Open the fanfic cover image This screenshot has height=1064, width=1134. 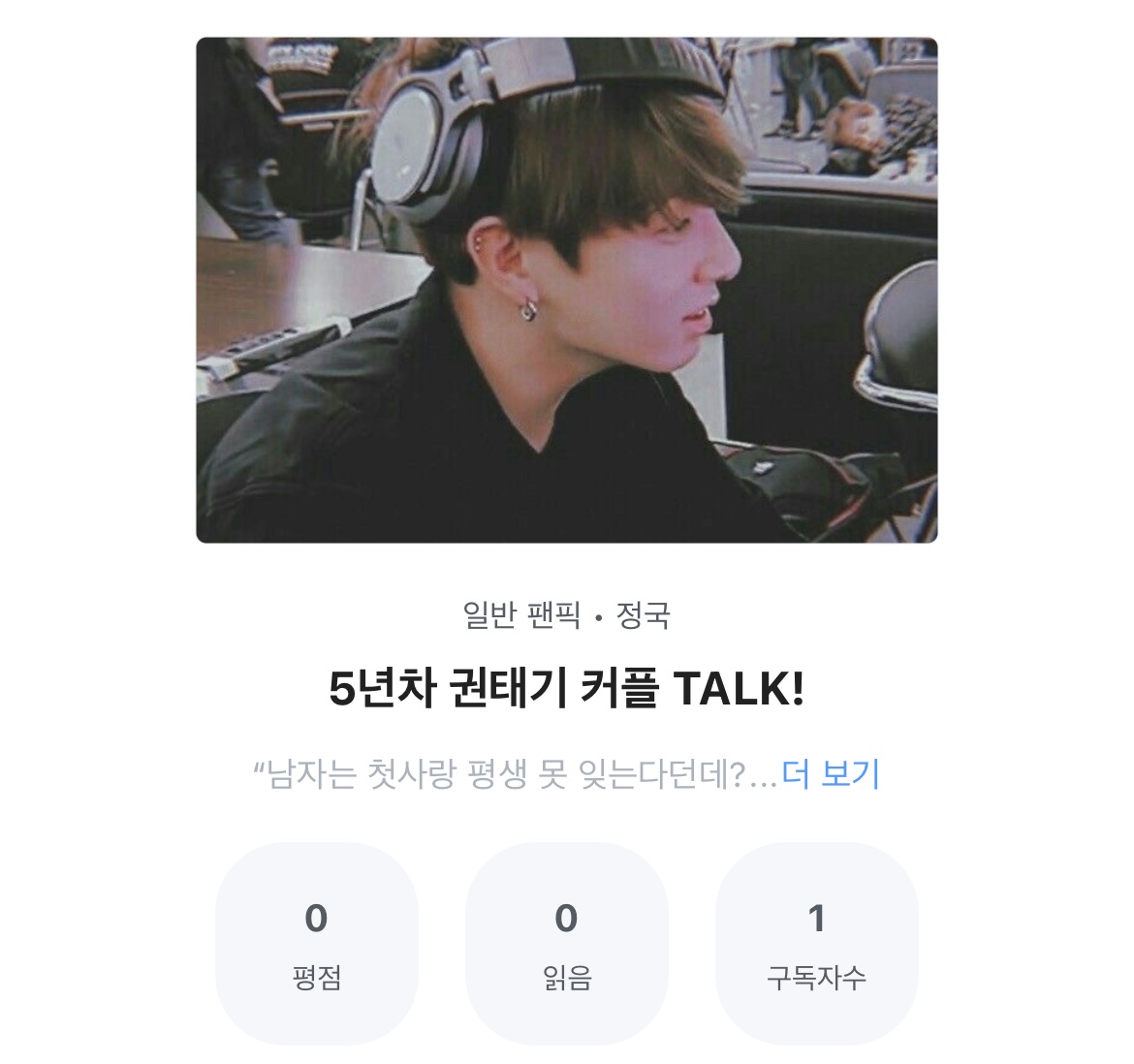pyautogui.click(x=567, y=290)
